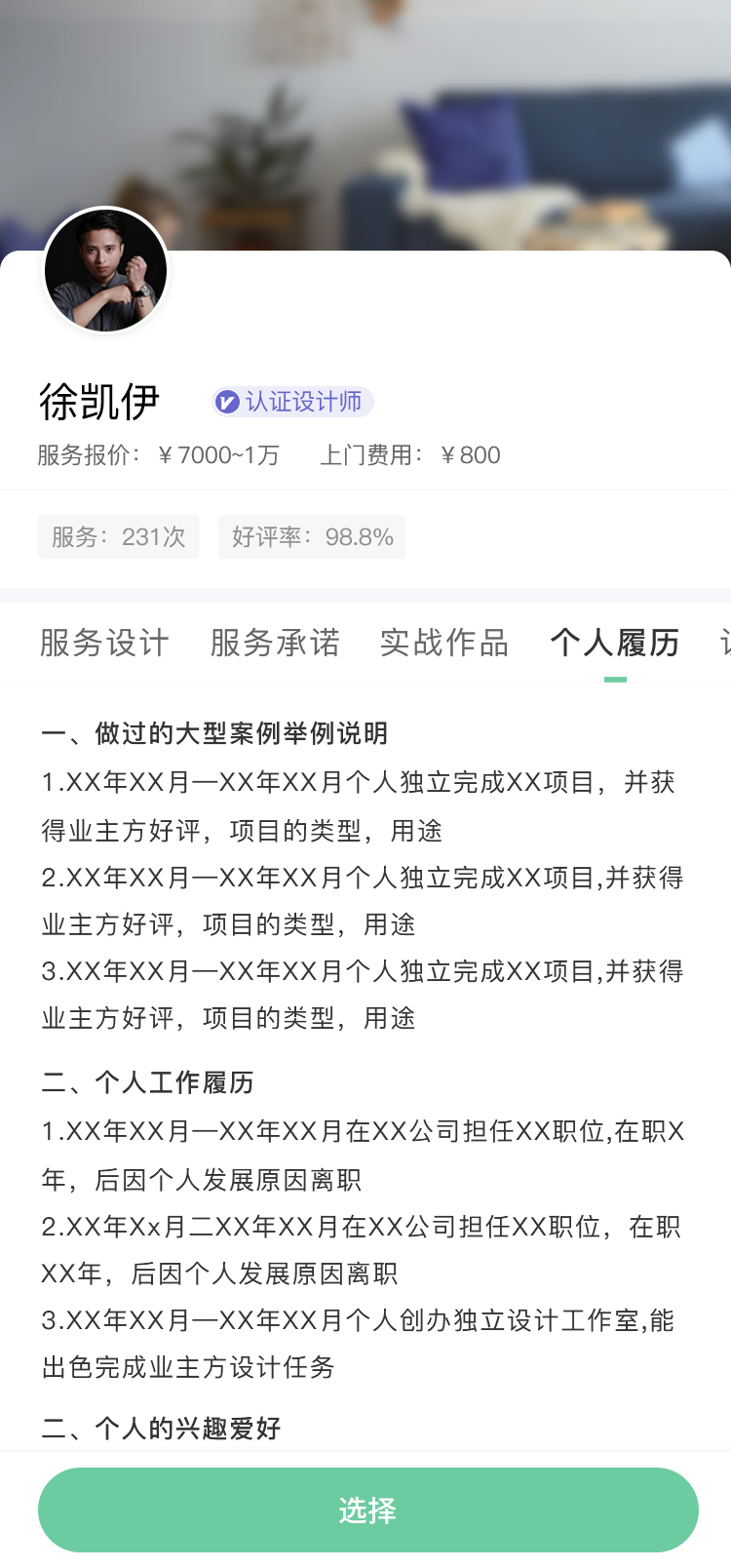Select the 个人履历 tab

[615, 643]
